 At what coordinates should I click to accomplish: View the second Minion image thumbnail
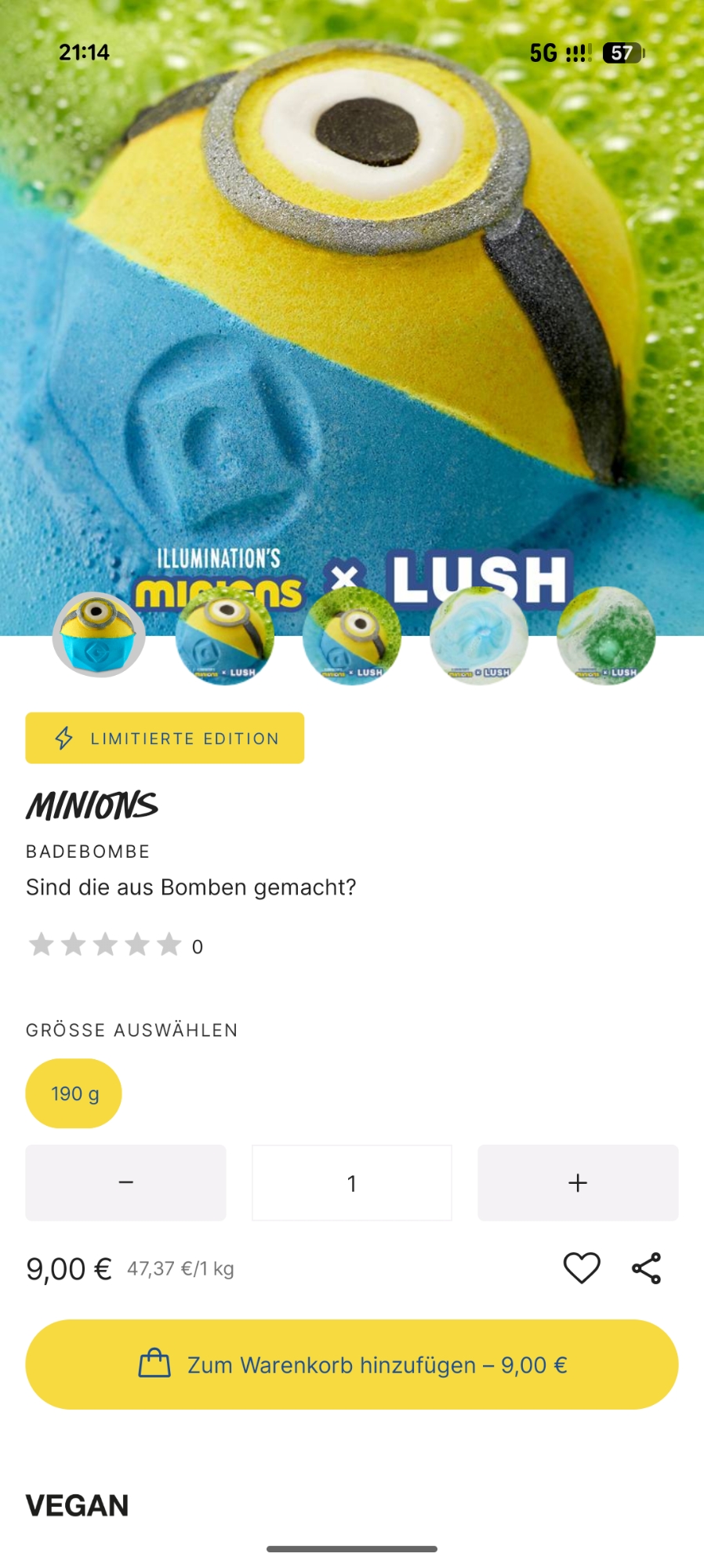pos(225,635)
